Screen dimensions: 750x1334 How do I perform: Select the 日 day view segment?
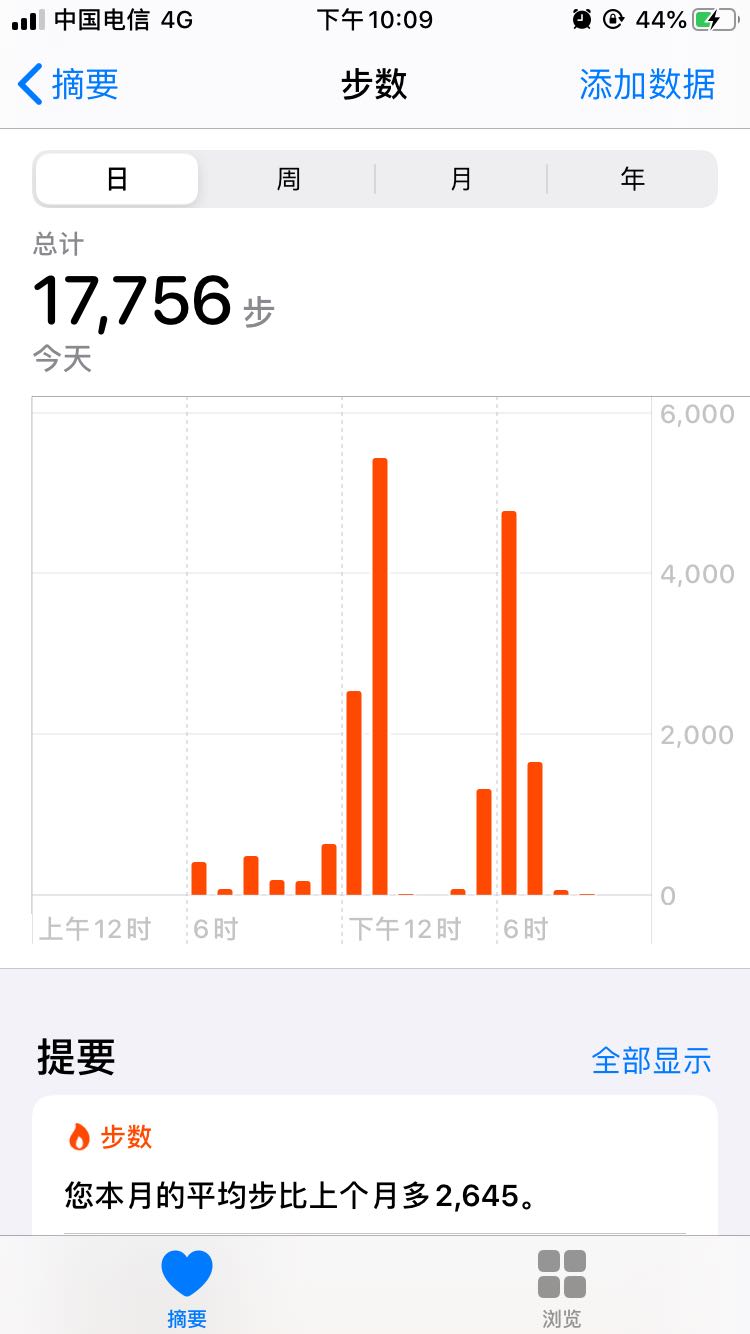(117, 179)
